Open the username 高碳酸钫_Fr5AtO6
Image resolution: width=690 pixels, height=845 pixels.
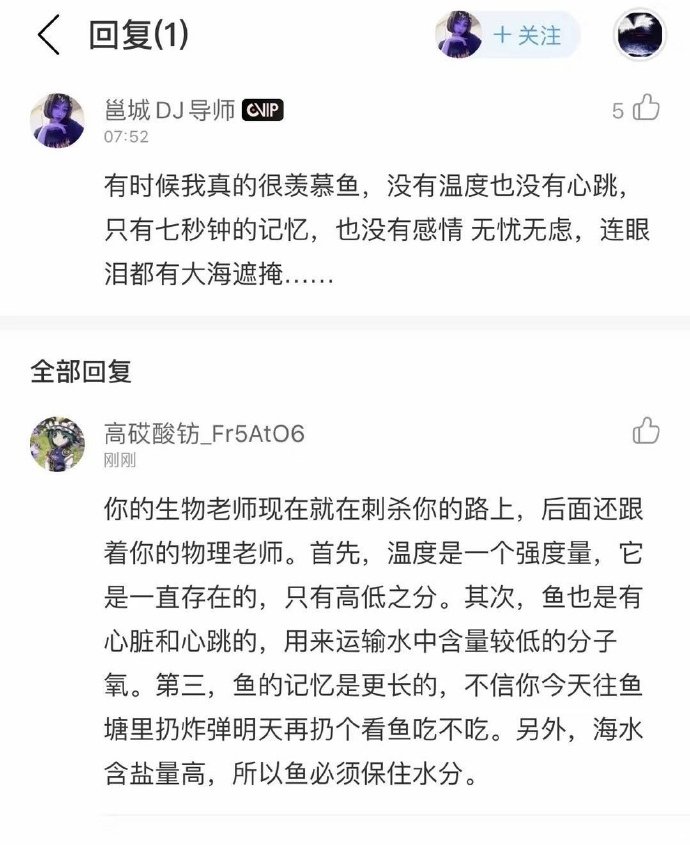pos(204,434)
